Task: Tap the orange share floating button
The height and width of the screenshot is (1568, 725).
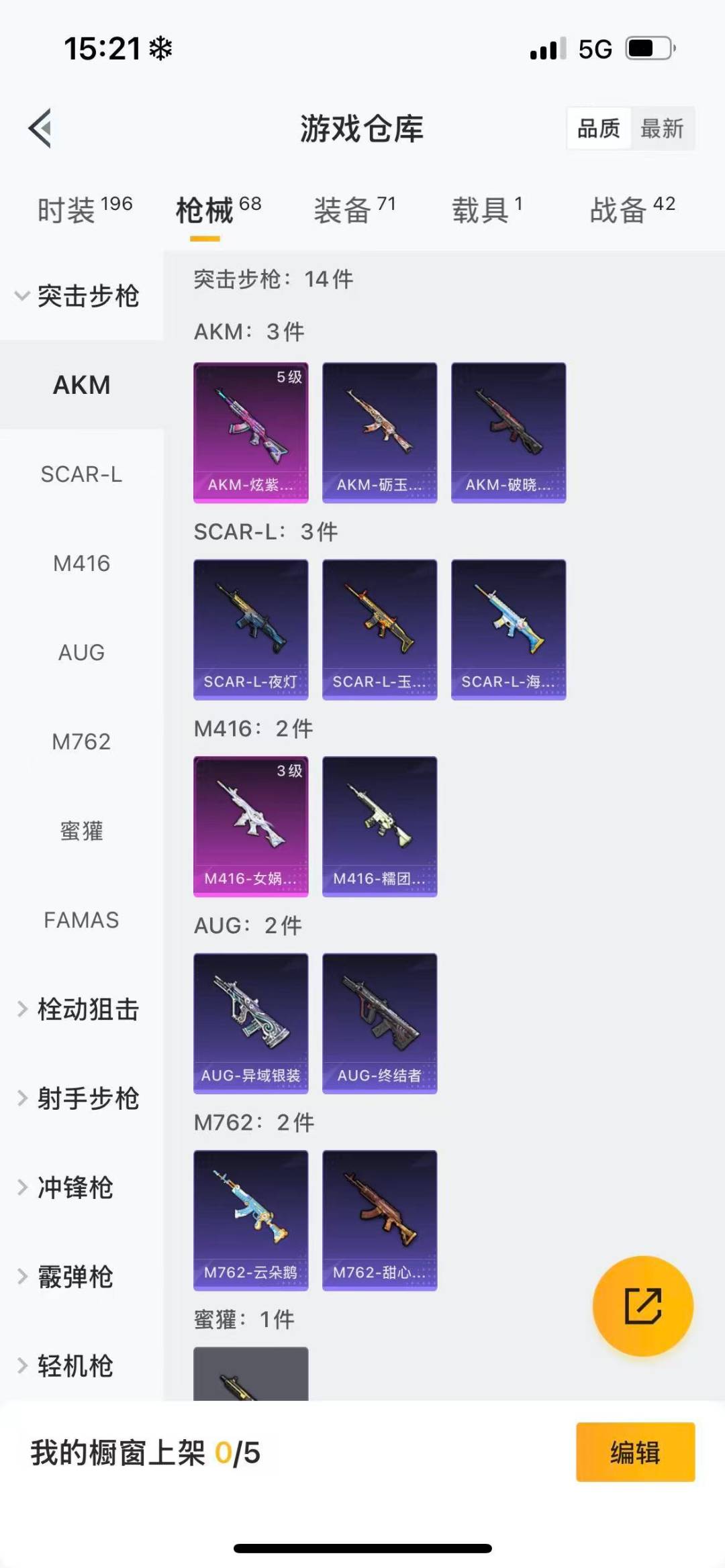Action: [642, 1306]
